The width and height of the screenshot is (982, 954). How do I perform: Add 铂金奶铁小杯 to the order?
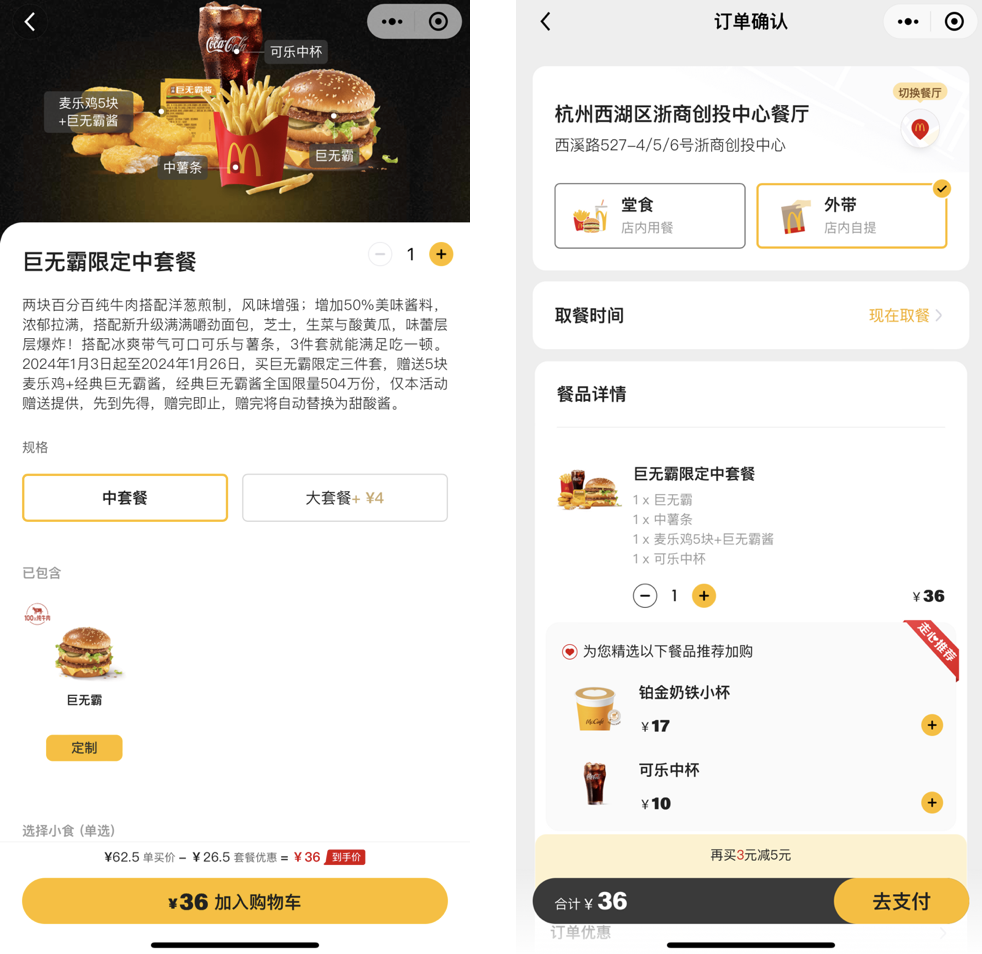pyautogui.click(x=931, y=725)
